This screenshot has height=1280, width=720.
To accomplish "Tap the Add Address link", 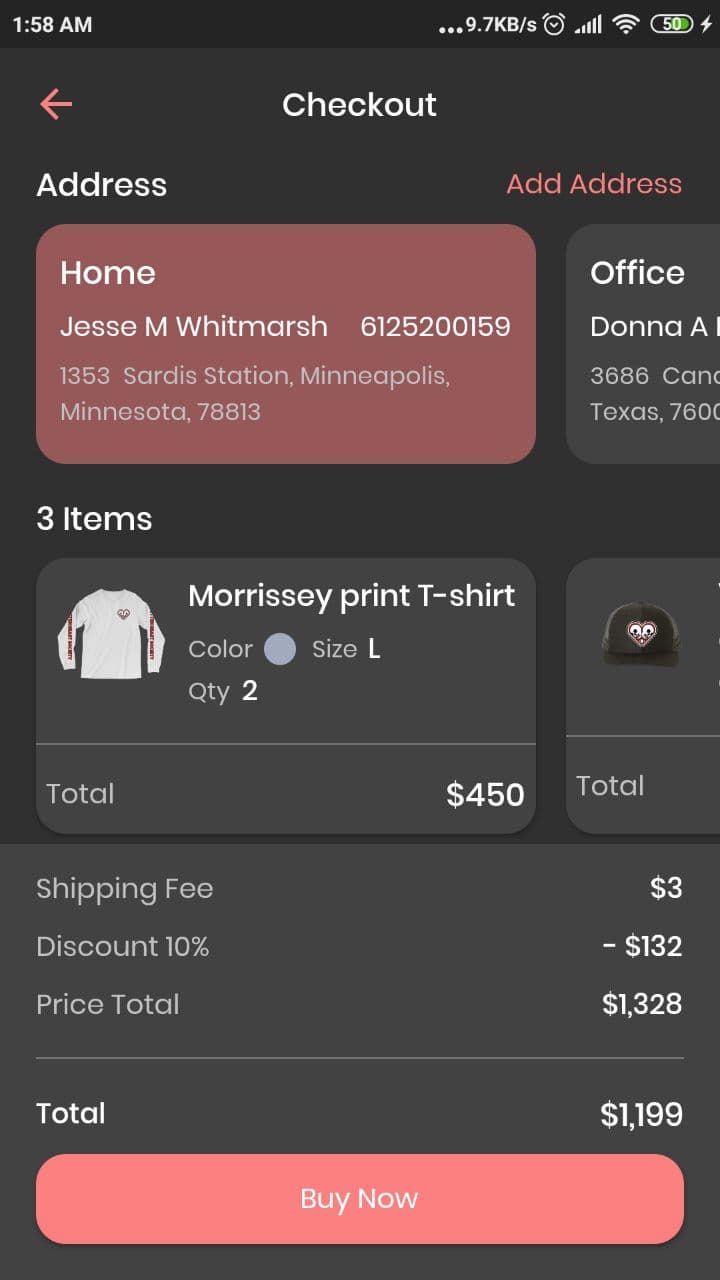I will click(594, 184).
